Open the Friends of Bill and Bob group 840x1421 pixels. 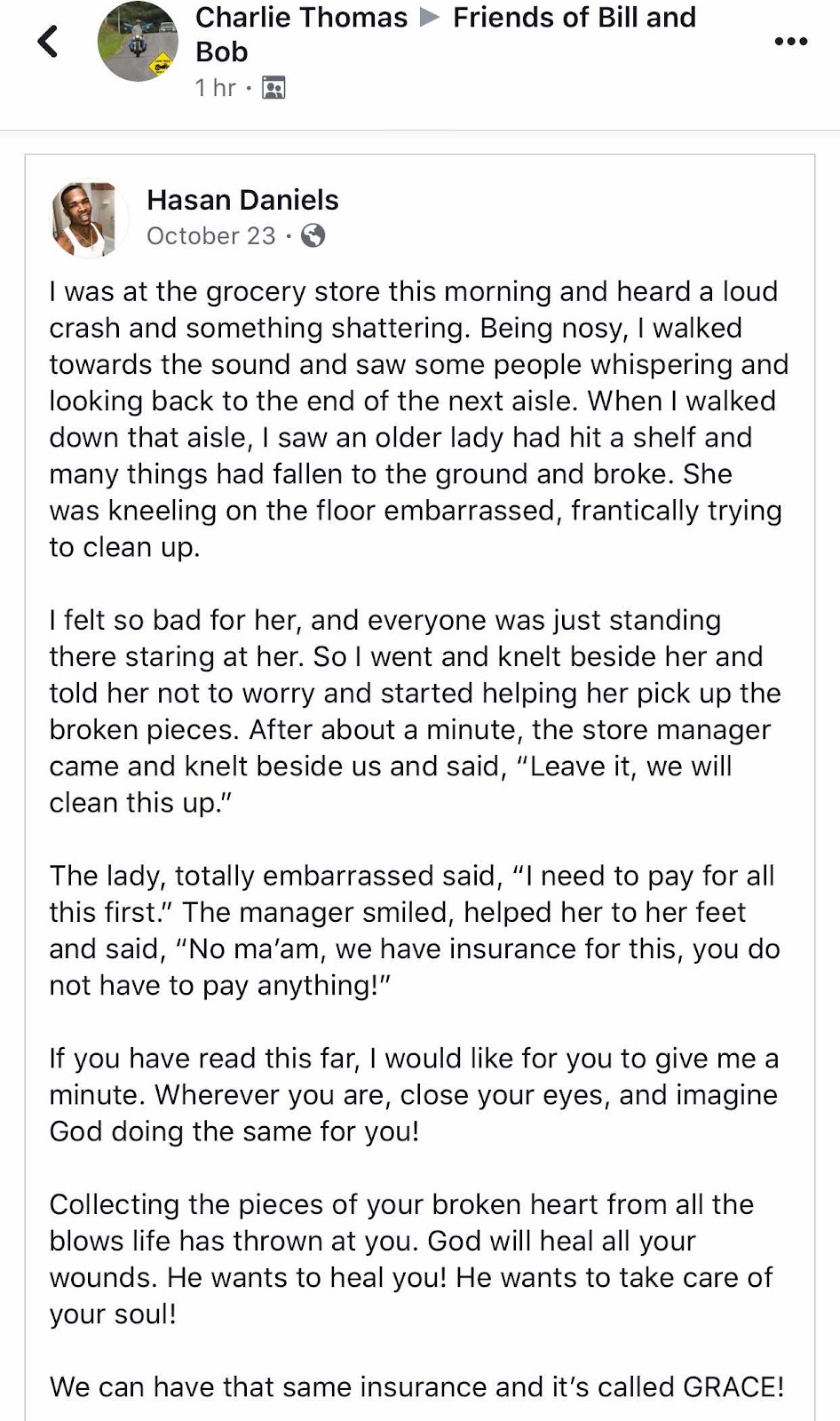(445, 34)
